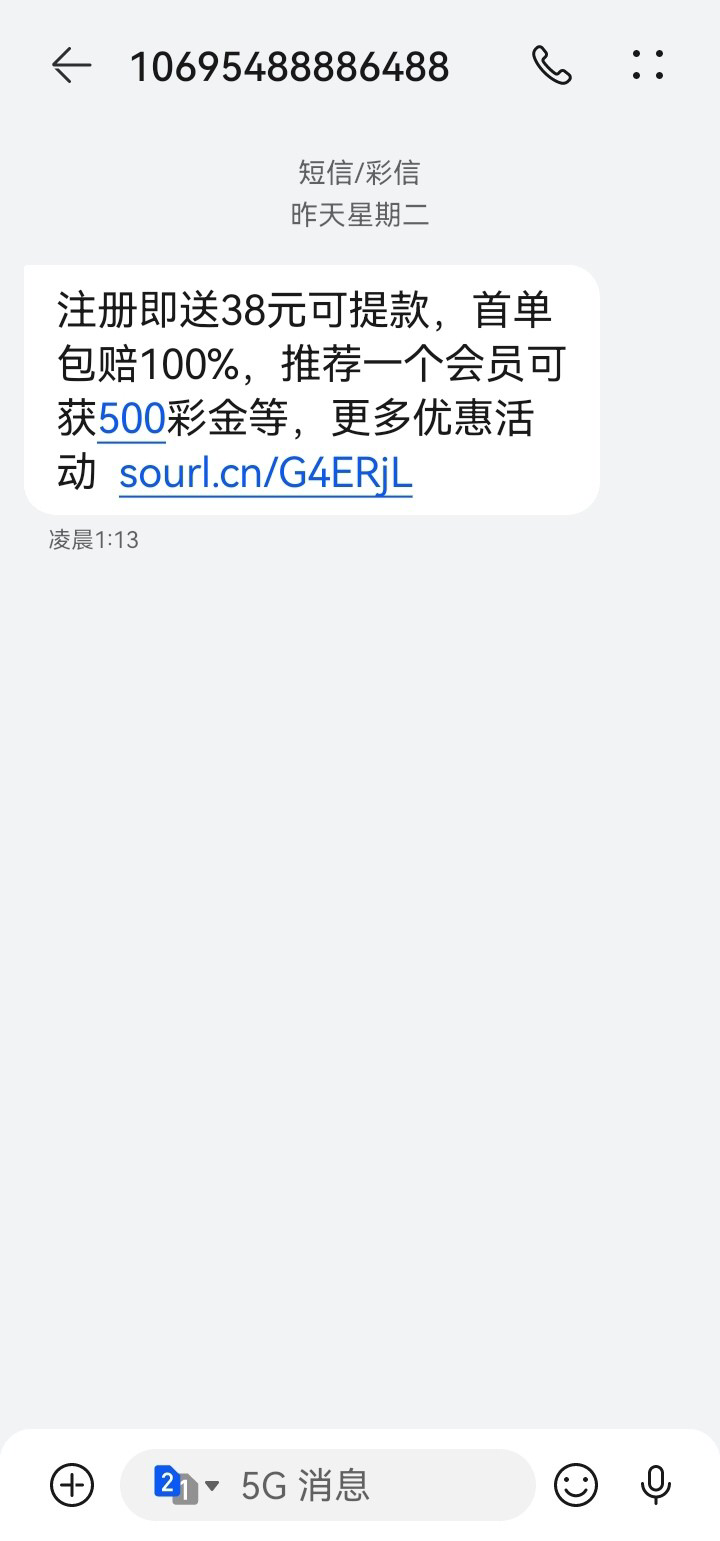Expand message details via the timestamp 凌晨1:13
The width and height of the screenshot is (720, 1541).
click(x=94, y=540)
